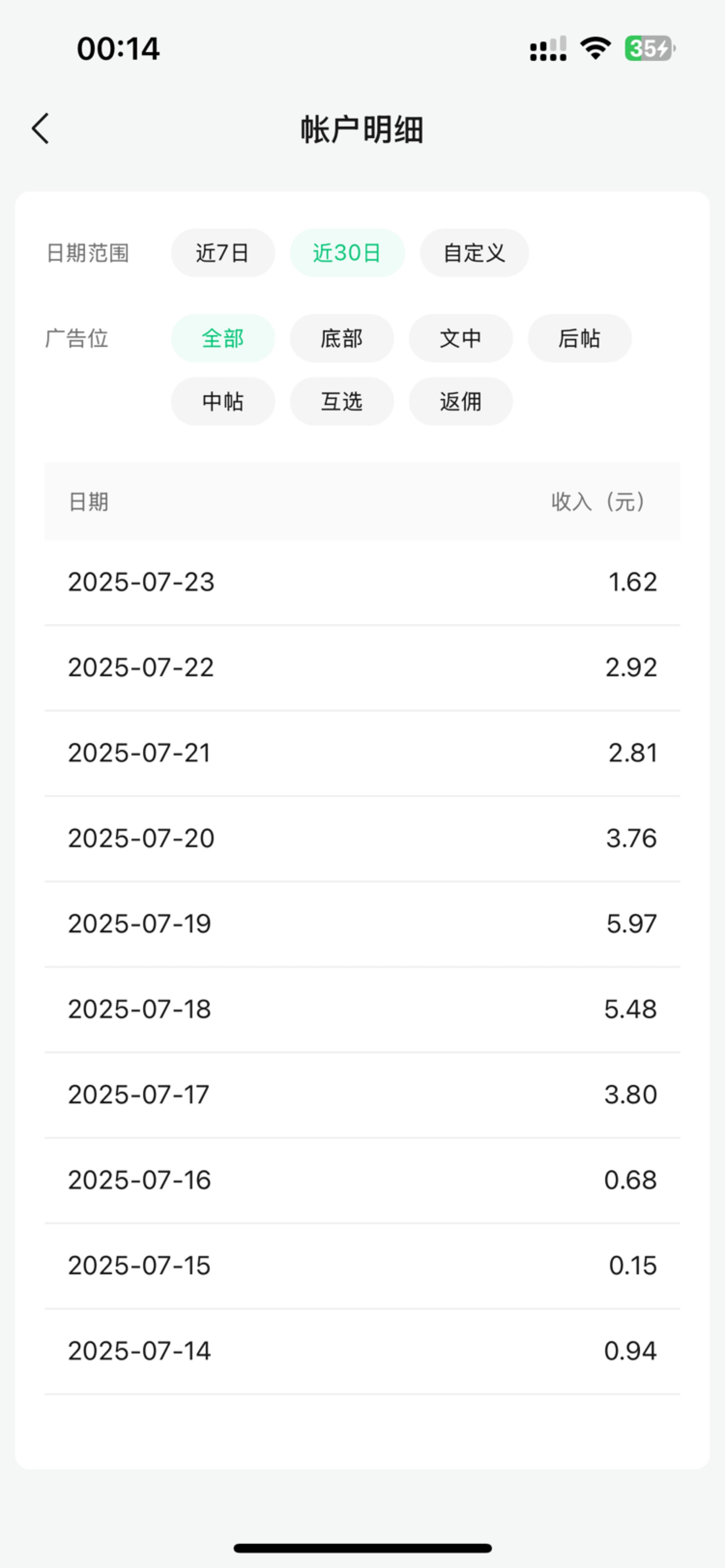Filter ad slots by 底部
The width and height of the screenshot is (725, 1568).
tap(342, 338)
